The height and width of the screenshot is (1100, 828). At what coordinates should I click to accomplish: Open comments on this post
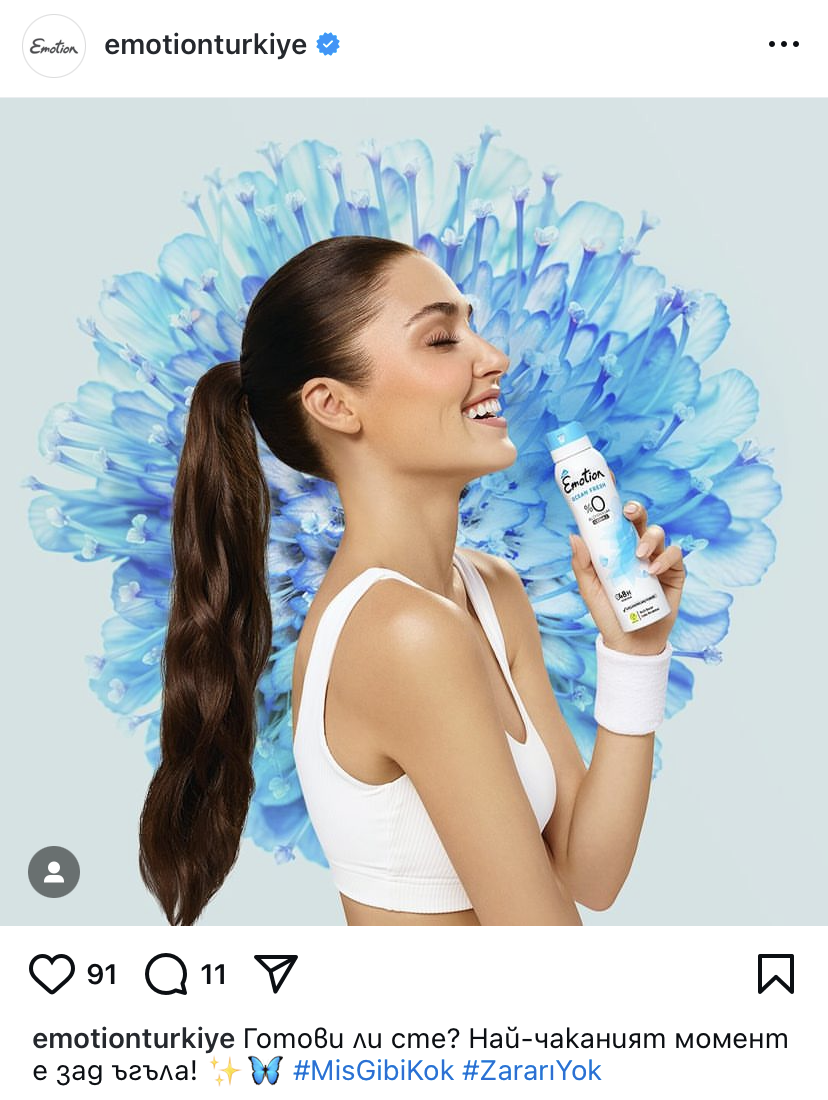166,973
